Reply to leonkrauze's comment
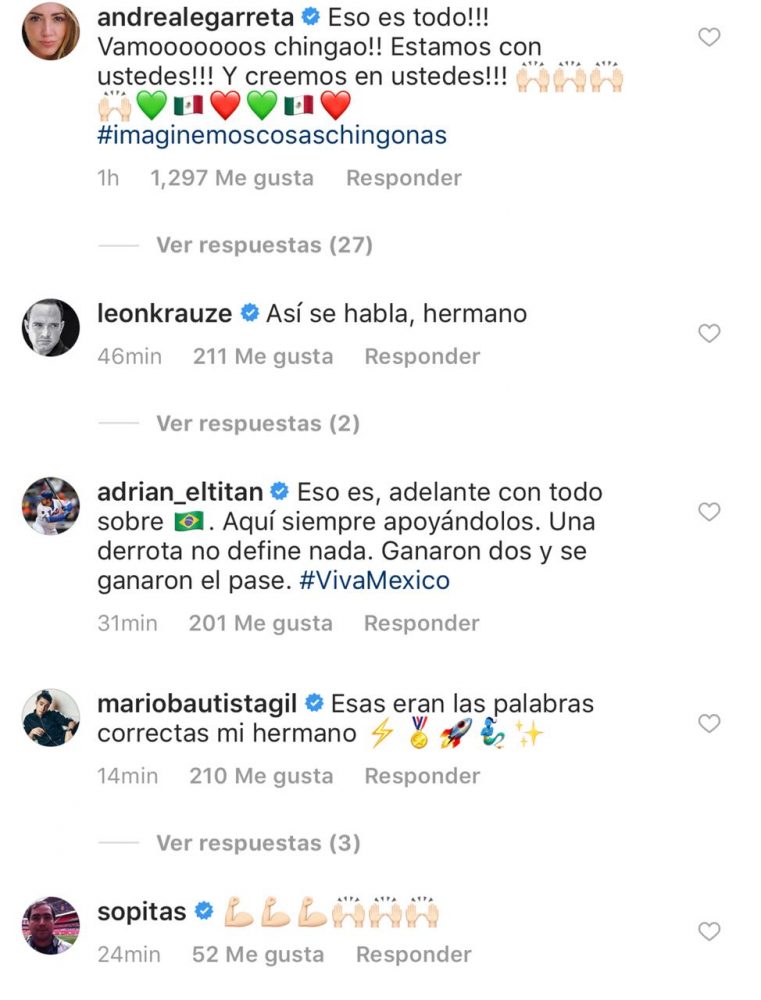Viewport: 761px width, 1000px height. click(x=422, y=356)
